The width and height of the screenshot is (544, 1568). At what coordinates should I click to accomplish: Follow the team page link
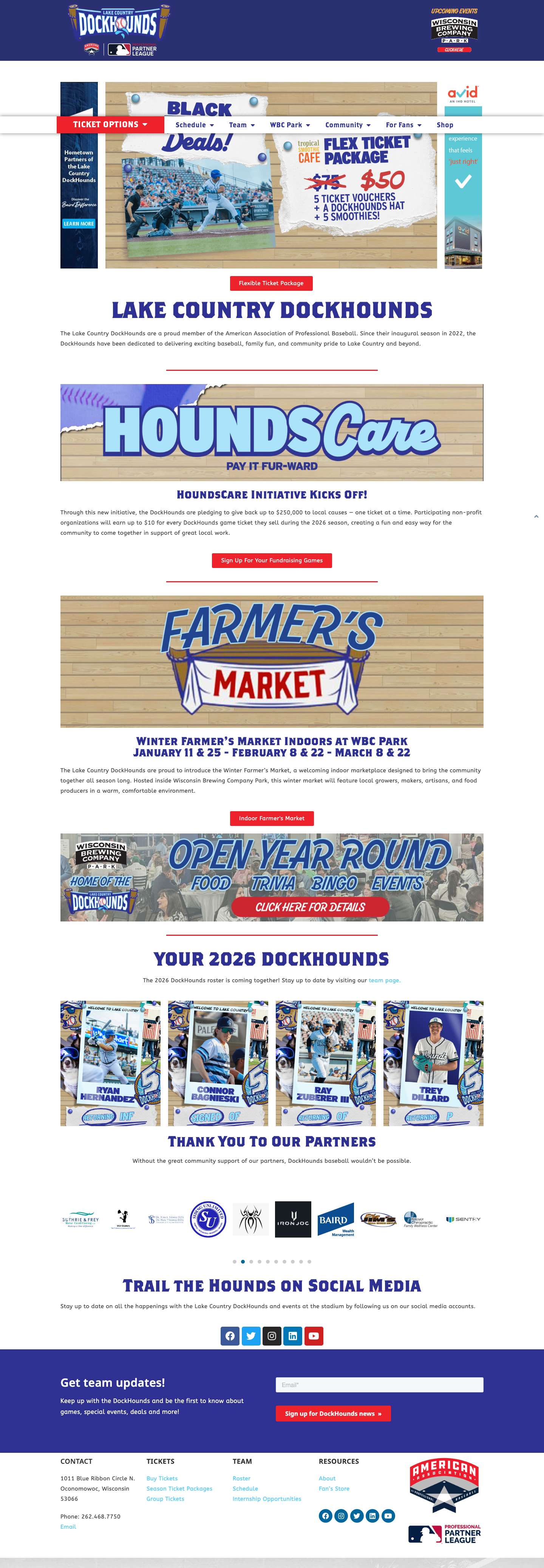385,981
